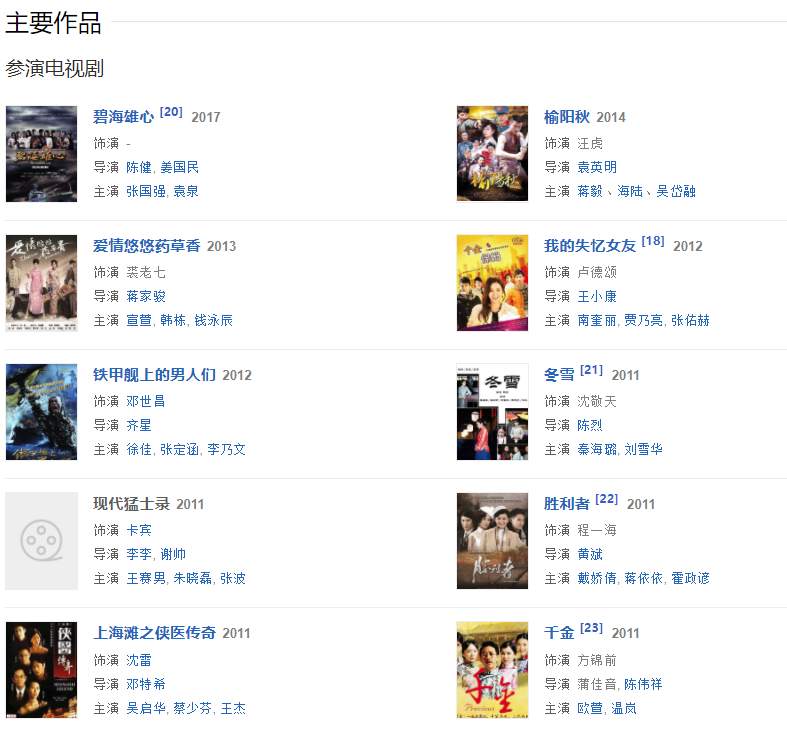View actor 贾乃亮's page
Image resolution: width=787 pixels, height=731 pixels.
643,320
